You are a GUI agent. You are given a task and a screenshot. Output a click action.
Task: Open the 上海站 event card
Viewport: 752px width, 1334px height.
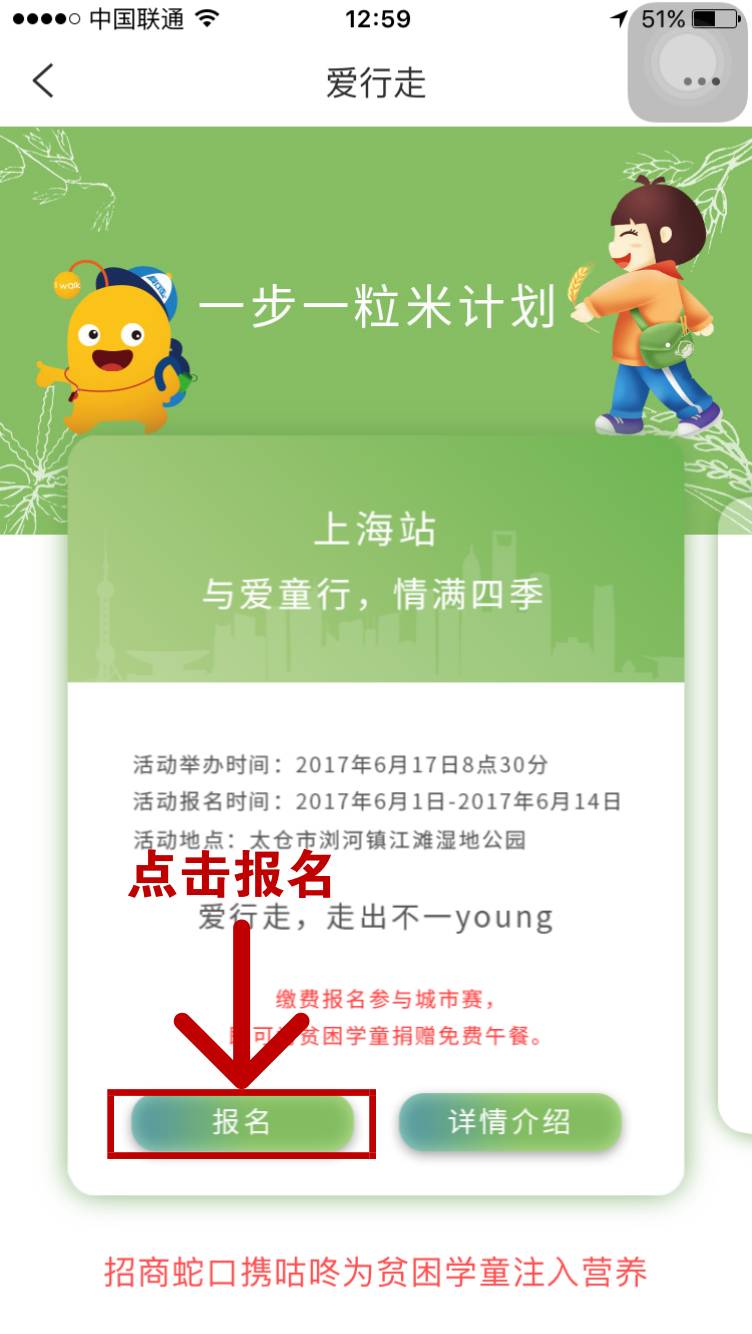tap(375, 560)
